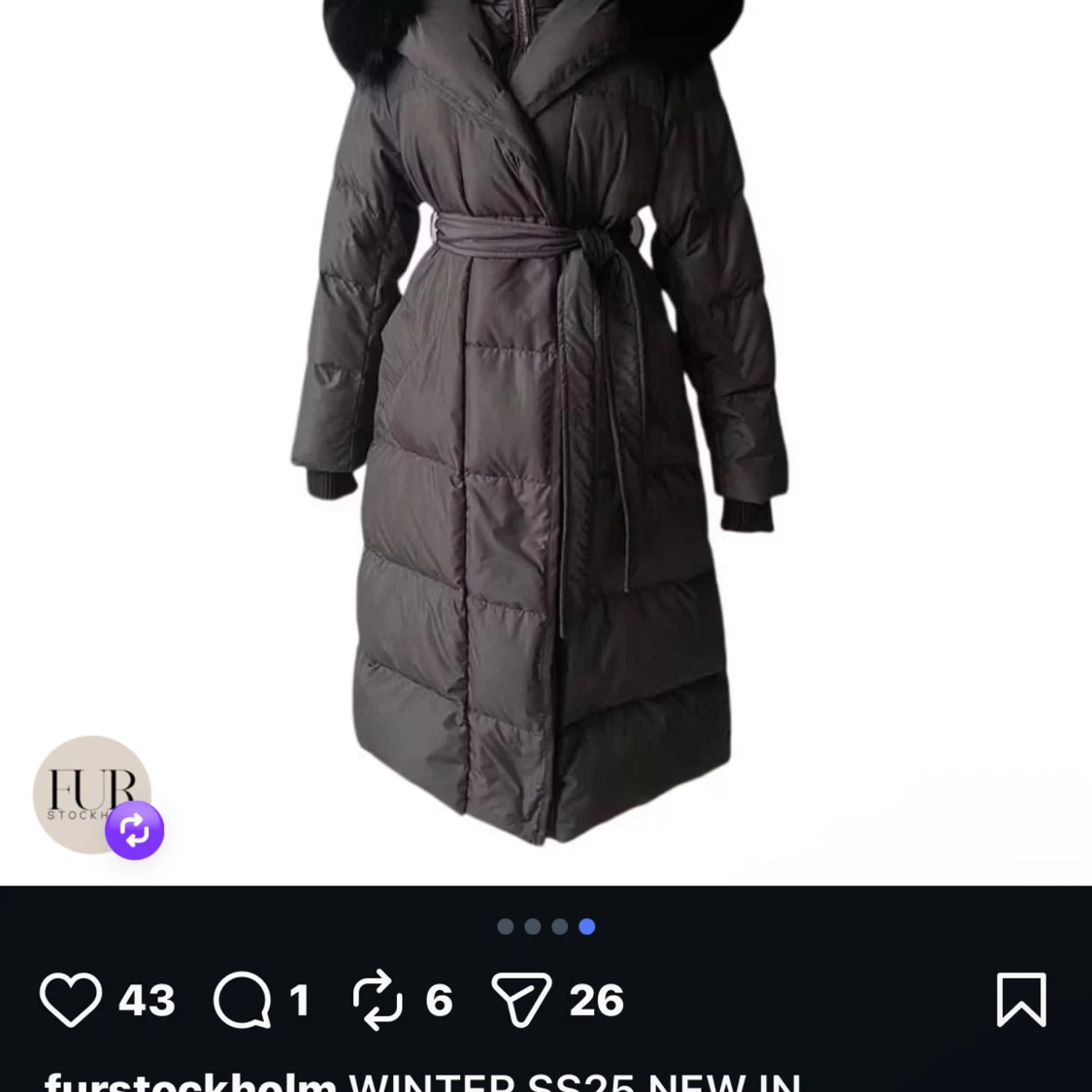Bookmark this coat post
Viewport: 1092px width, 1092px height.
(x=1021, y=999)
